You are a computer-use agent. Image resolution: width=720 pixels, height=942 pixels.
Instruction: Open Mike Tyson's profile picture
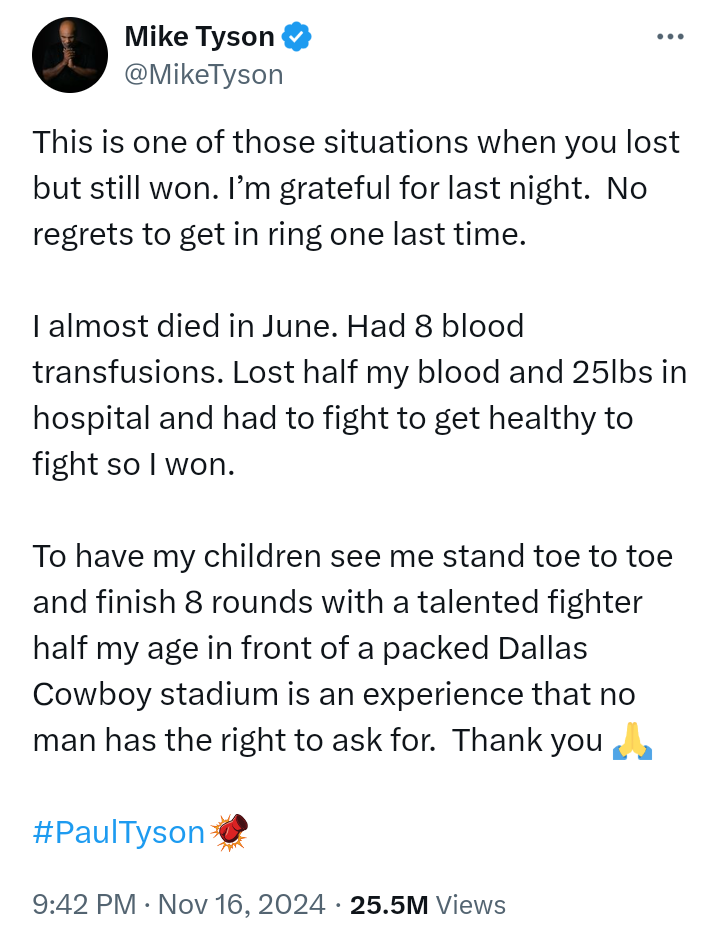point(70,55)
